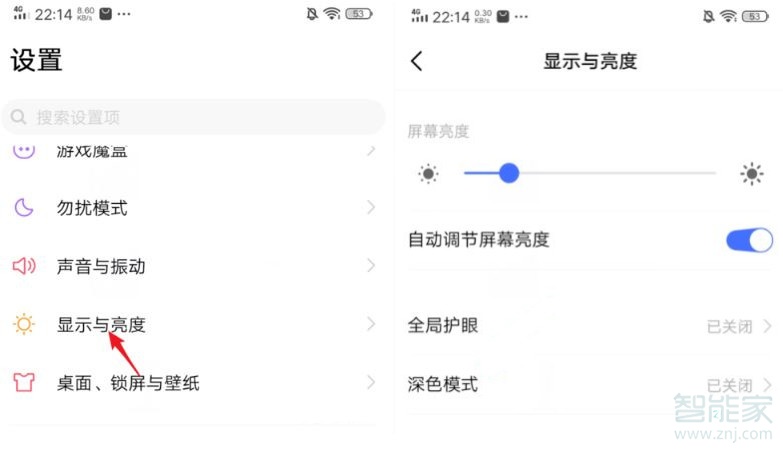
Task: Toggle 自动调节屏幕亮度 switch
Action: coord(748,240)
